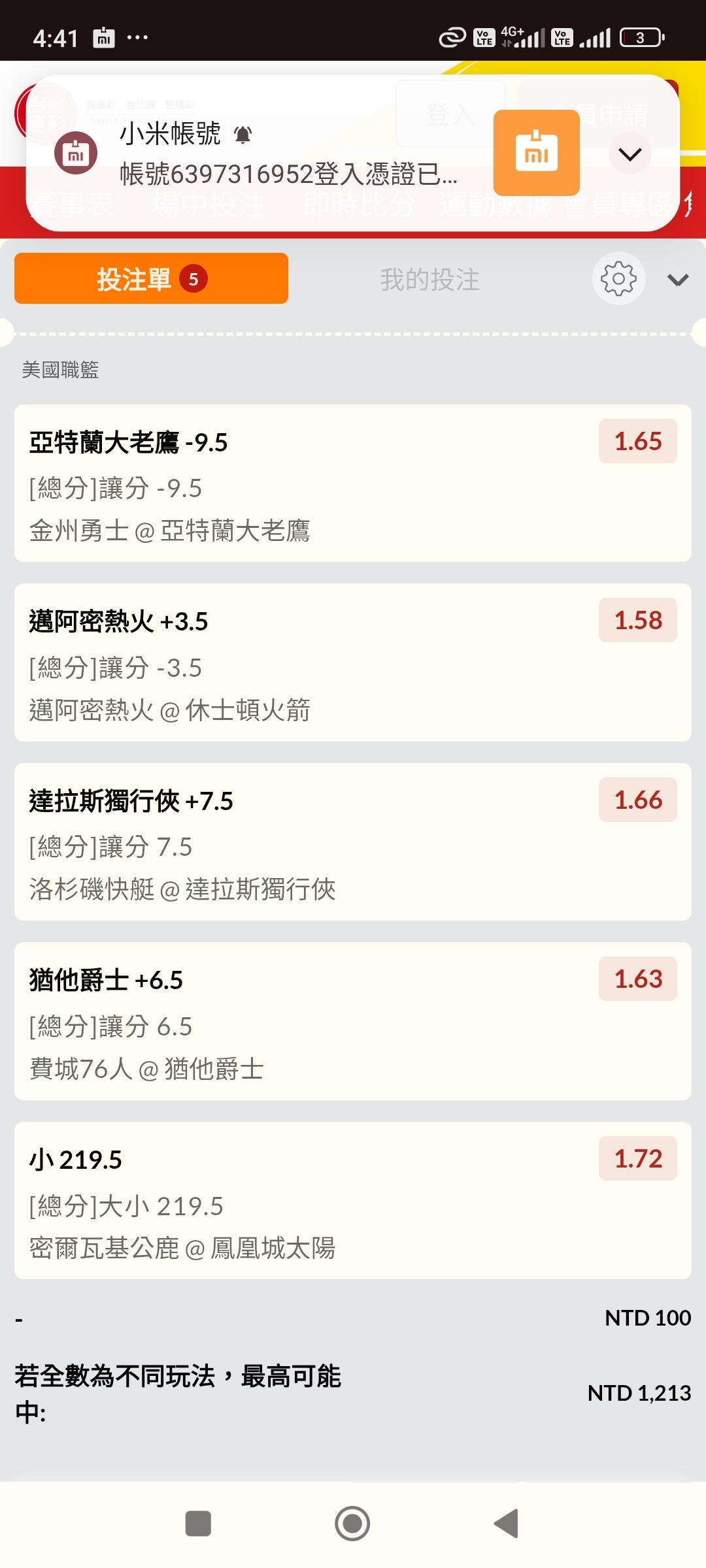This screenshot has width=706, height=1568.
Task: Go to the system home screen
Action: coord(352,1524)
